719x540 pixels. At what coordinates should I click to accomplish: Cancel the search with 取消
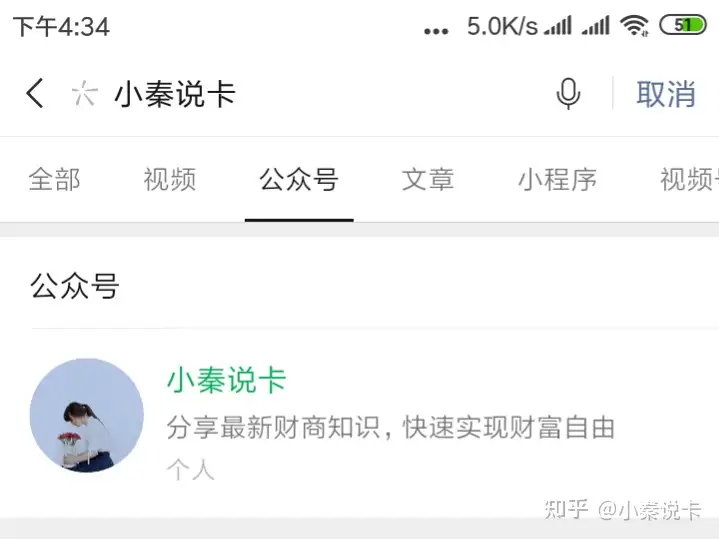pos(665,94)
